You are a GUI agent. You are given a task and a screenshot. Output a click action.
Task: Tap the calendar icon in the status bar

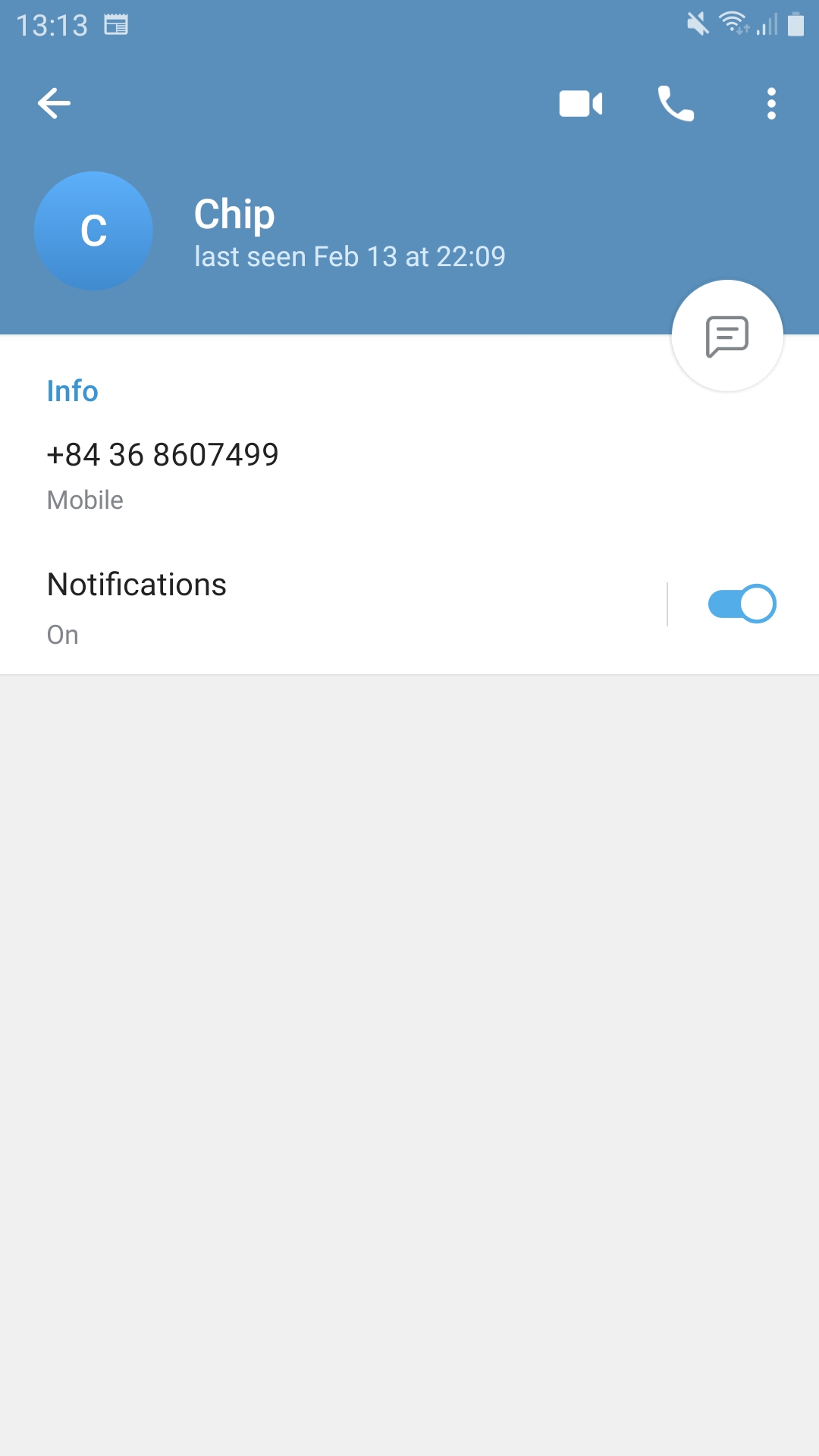coord(118,24)
